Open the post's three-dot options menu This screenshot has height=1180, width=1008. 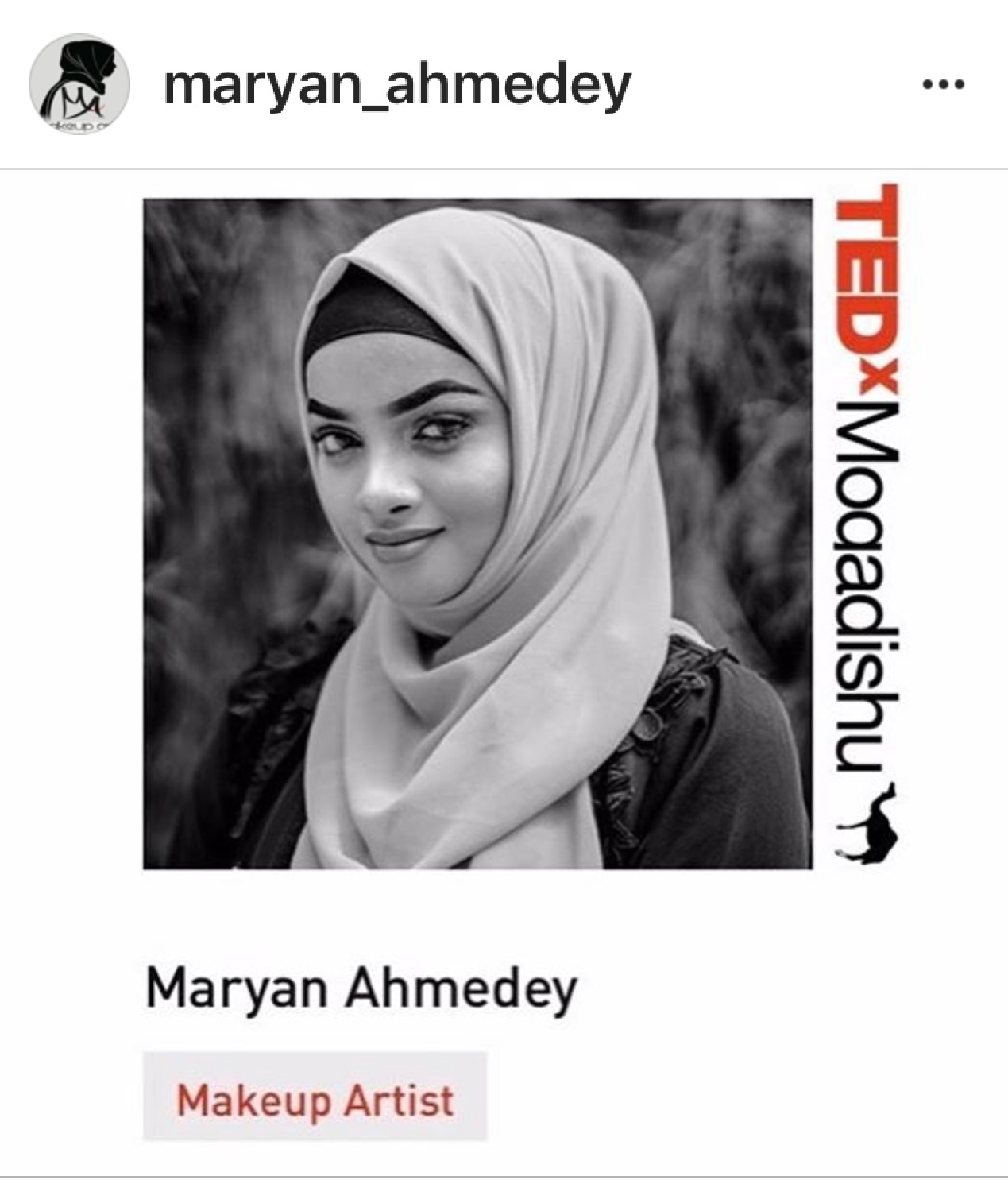[944, 84]
